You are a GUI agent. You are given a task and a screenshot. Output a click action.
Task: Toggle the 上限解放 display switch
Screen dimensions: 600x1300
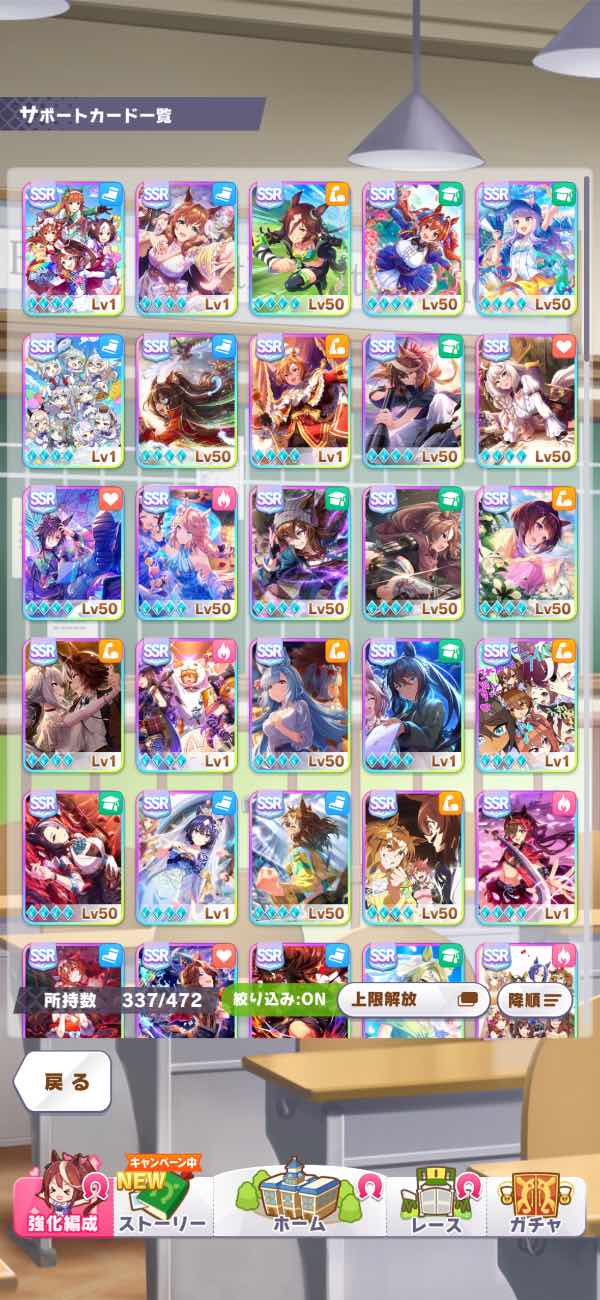click(413, 999)
